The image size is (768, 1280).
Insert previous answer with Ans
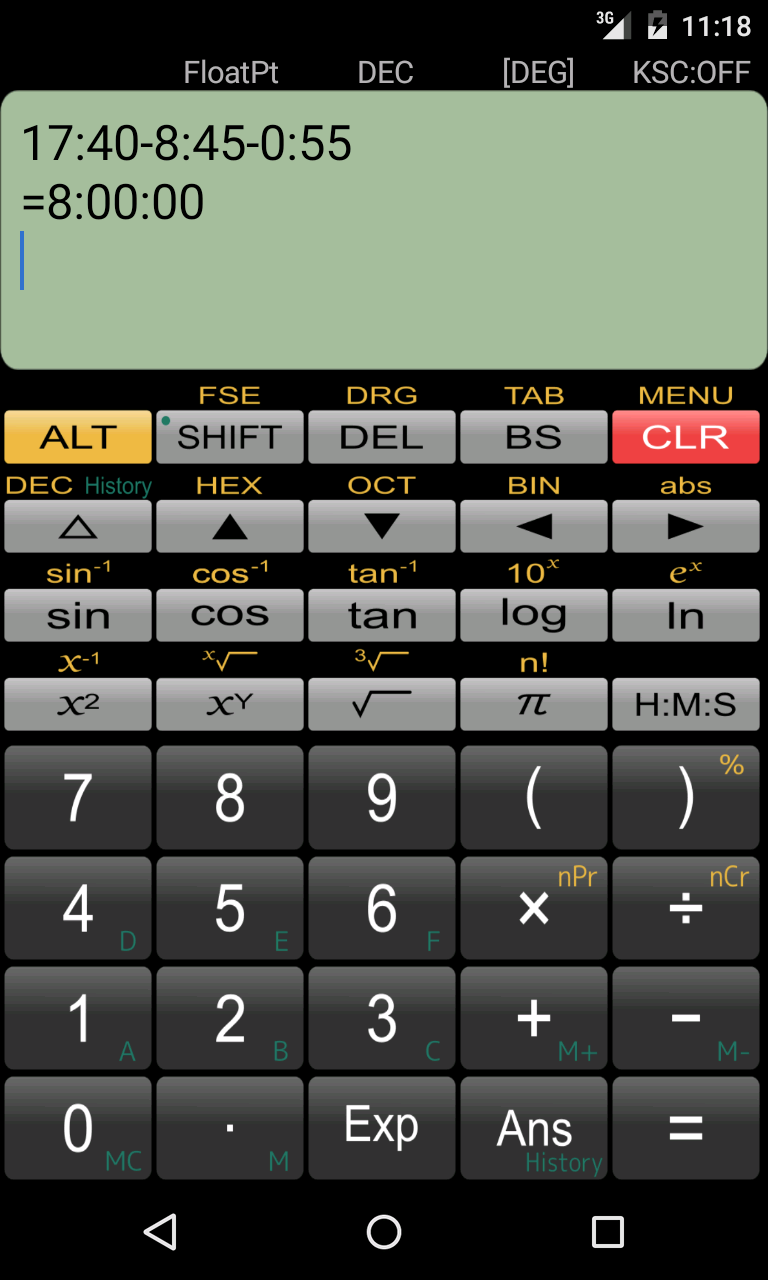(x=534, y=1127)
